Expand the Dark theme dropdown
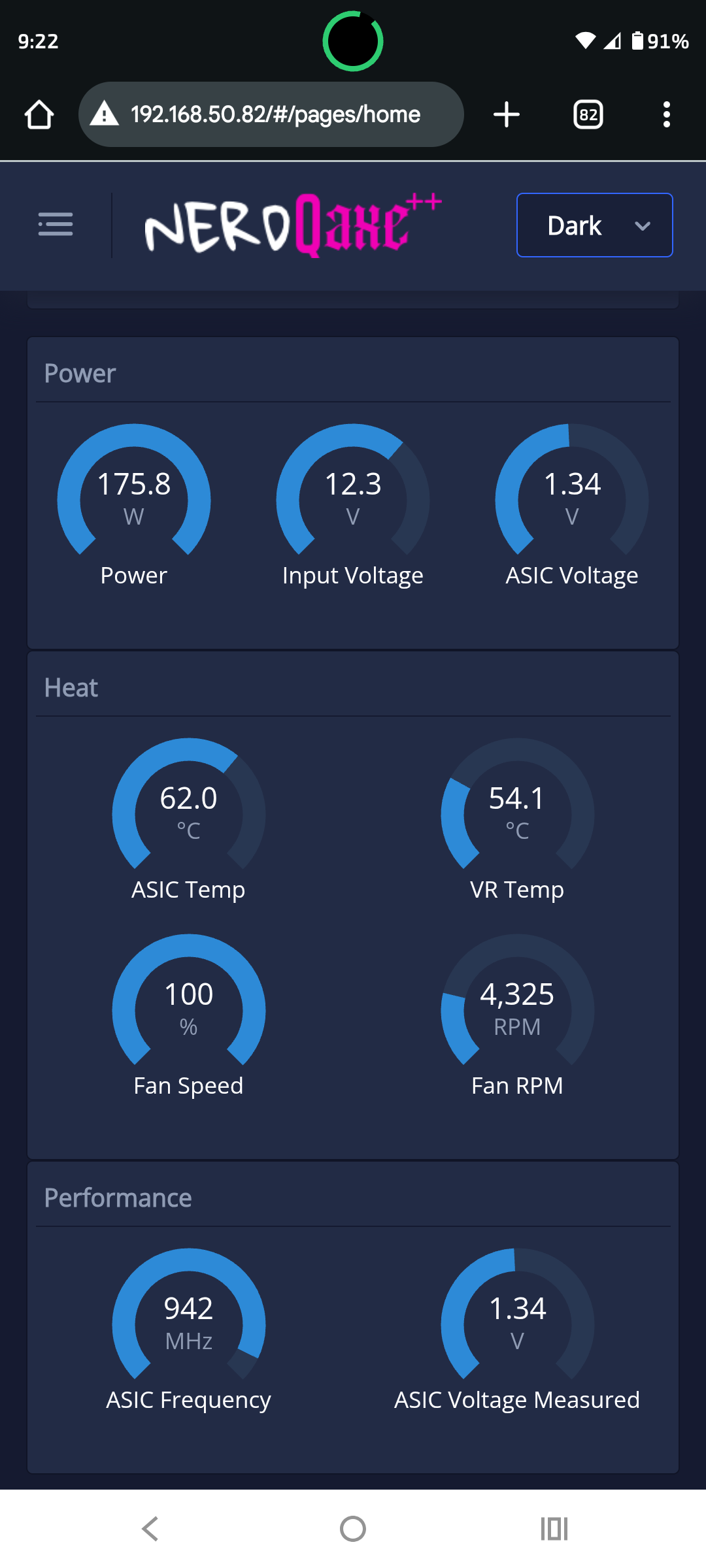This screenshot has height=1568, width=706. [x=594, y=225]
